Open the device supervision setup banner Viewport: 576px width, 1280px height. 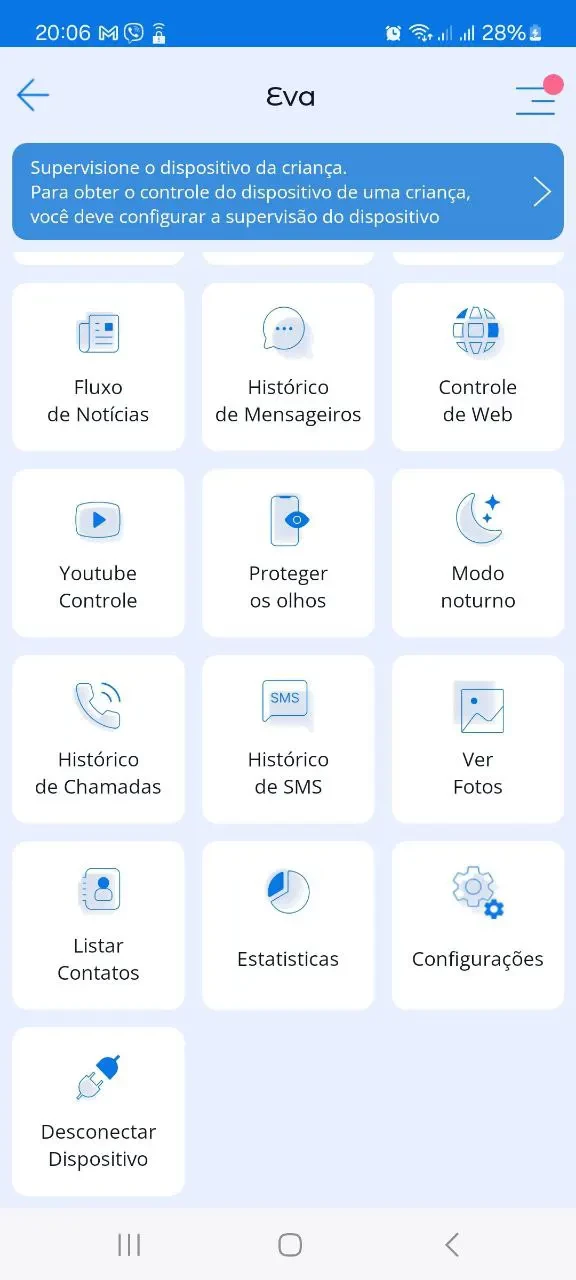click(288, 191)
